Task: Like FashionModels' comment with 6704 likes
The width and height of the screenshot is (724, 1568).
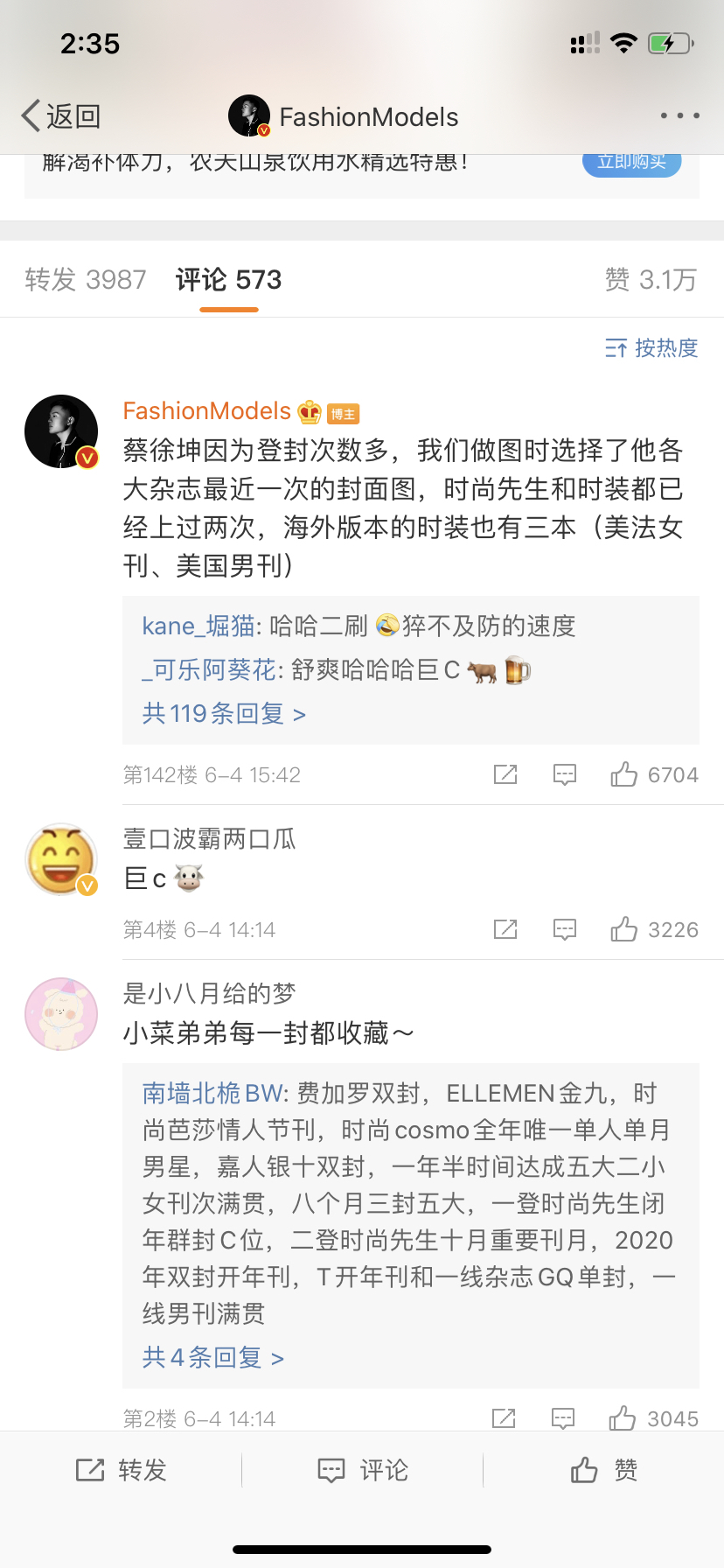Action: [654, 774]
